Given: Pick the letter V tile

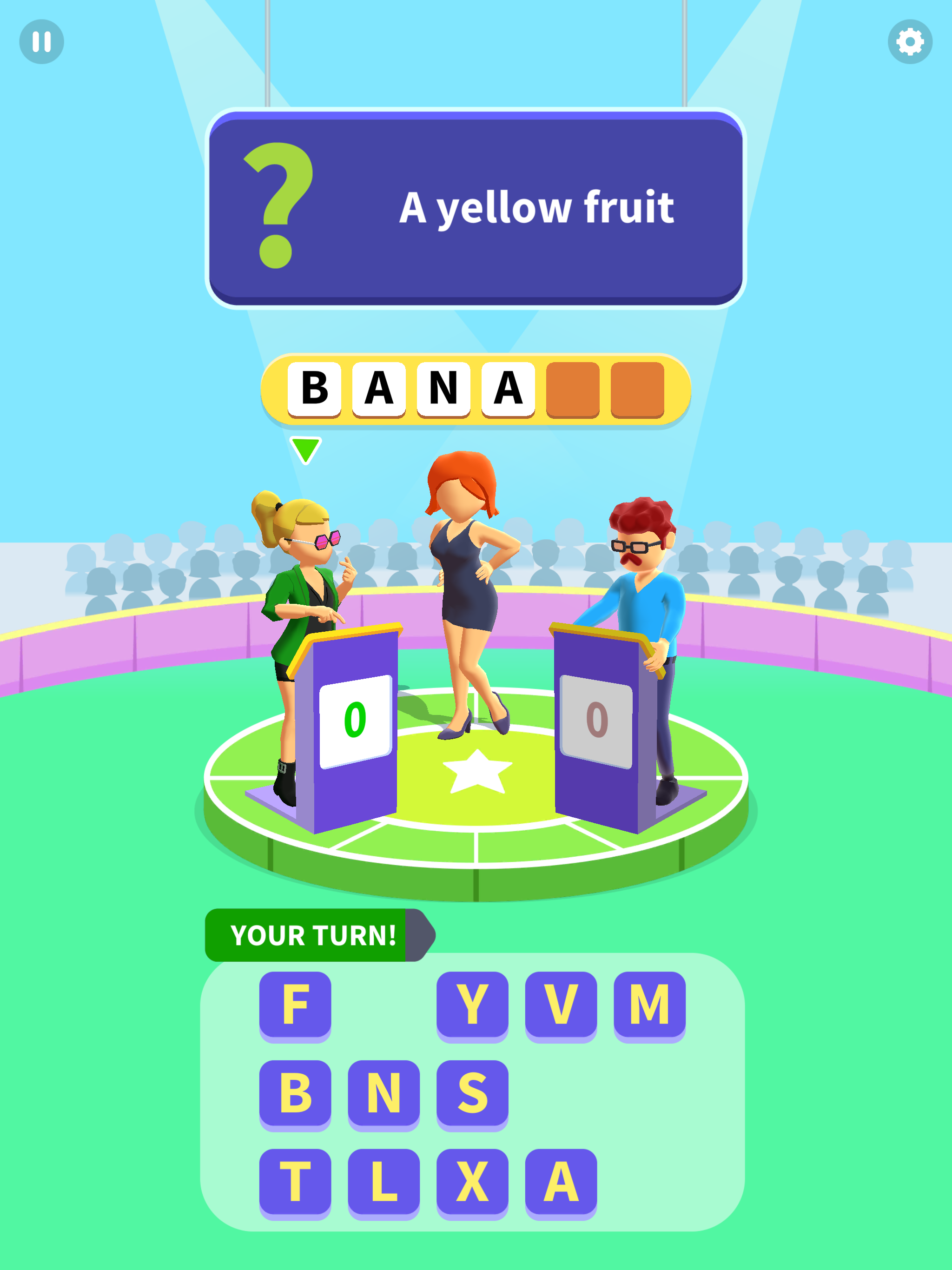Looking at the screenshot, I should (561, 1004).
